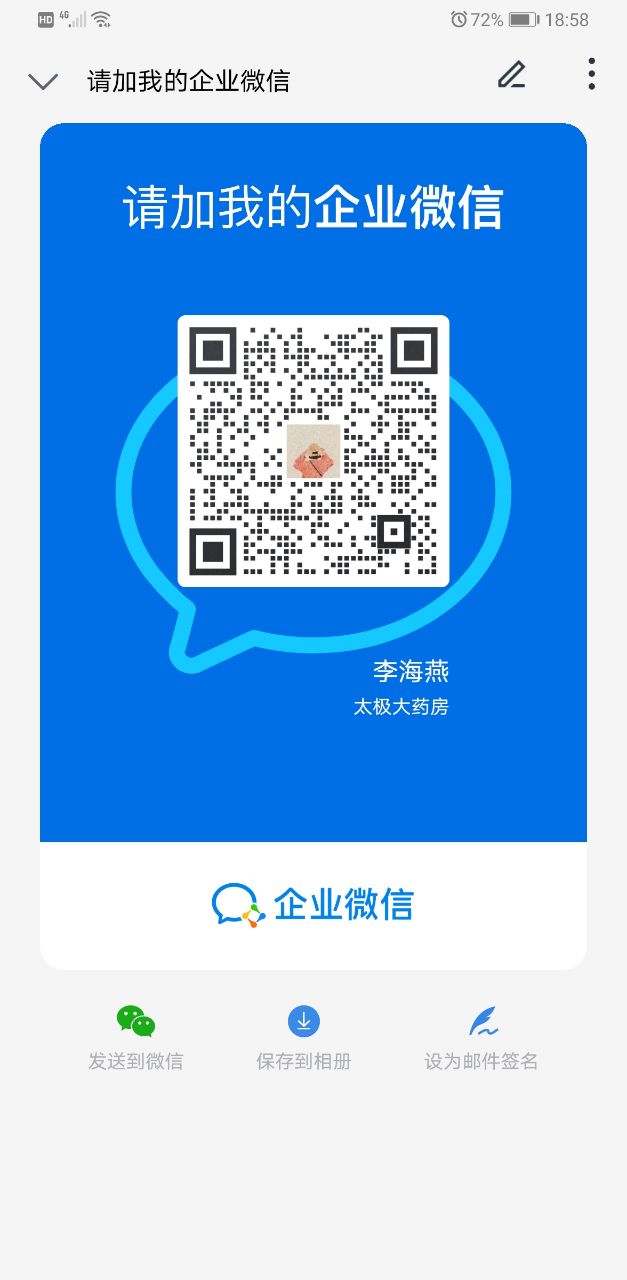Tap the edit pencil icon
The image size is (627, 1280).
[511, 74]
